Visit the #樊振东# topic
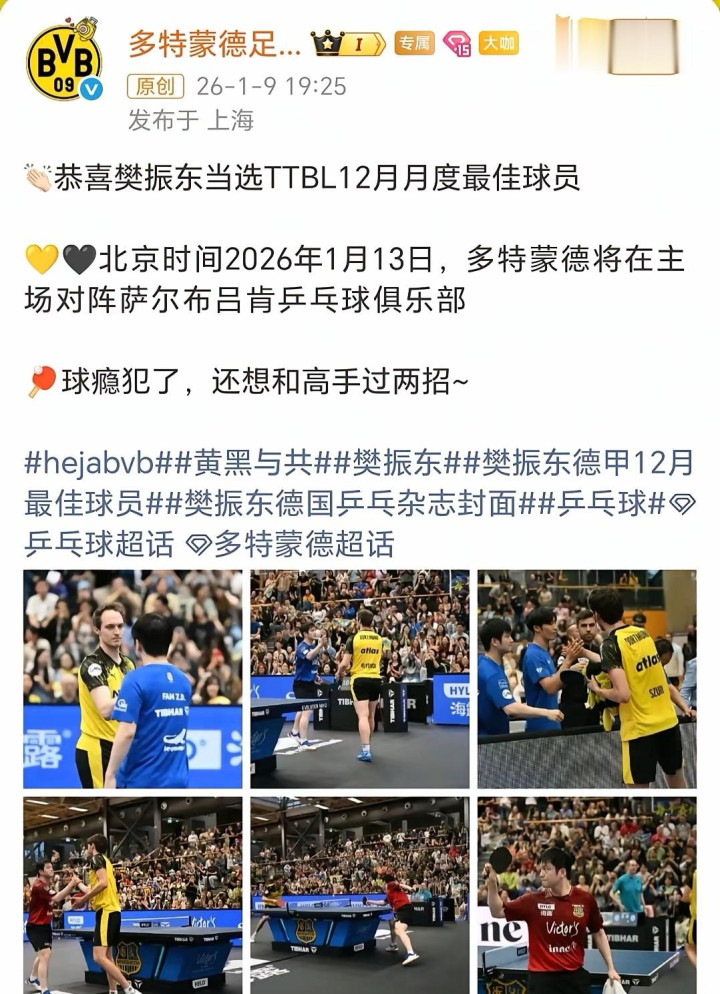720x994 pixels. click(386, 463)
